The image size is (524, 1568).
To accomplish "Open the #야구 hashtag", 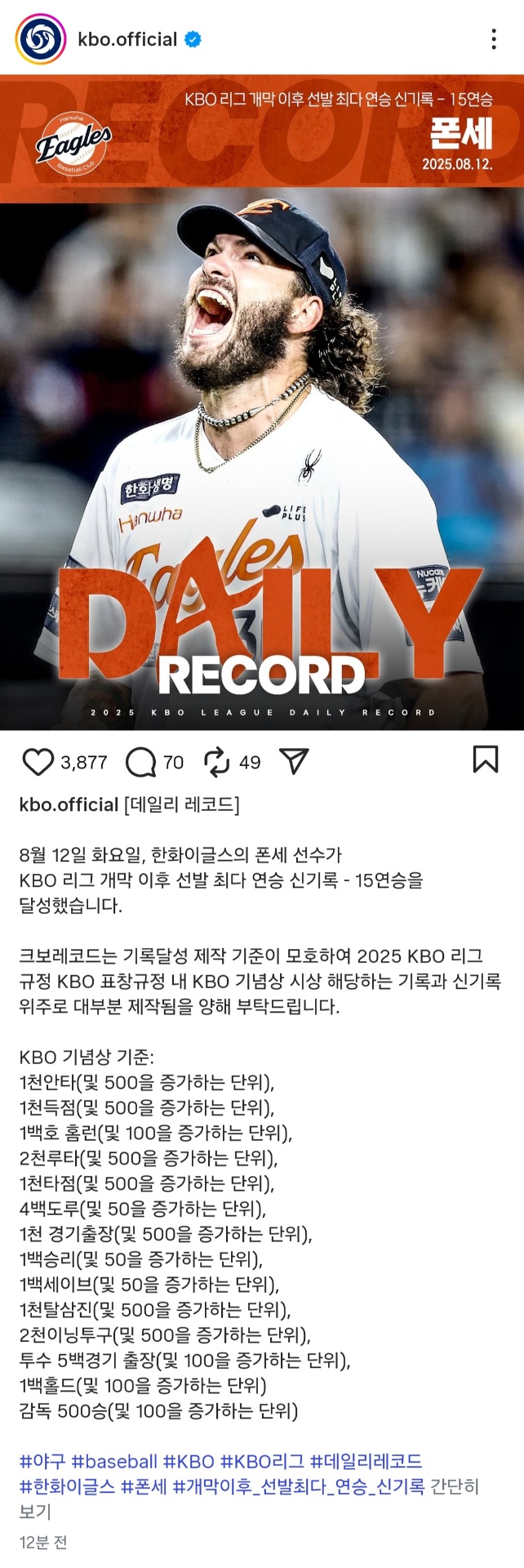I will pos(42,1461).
